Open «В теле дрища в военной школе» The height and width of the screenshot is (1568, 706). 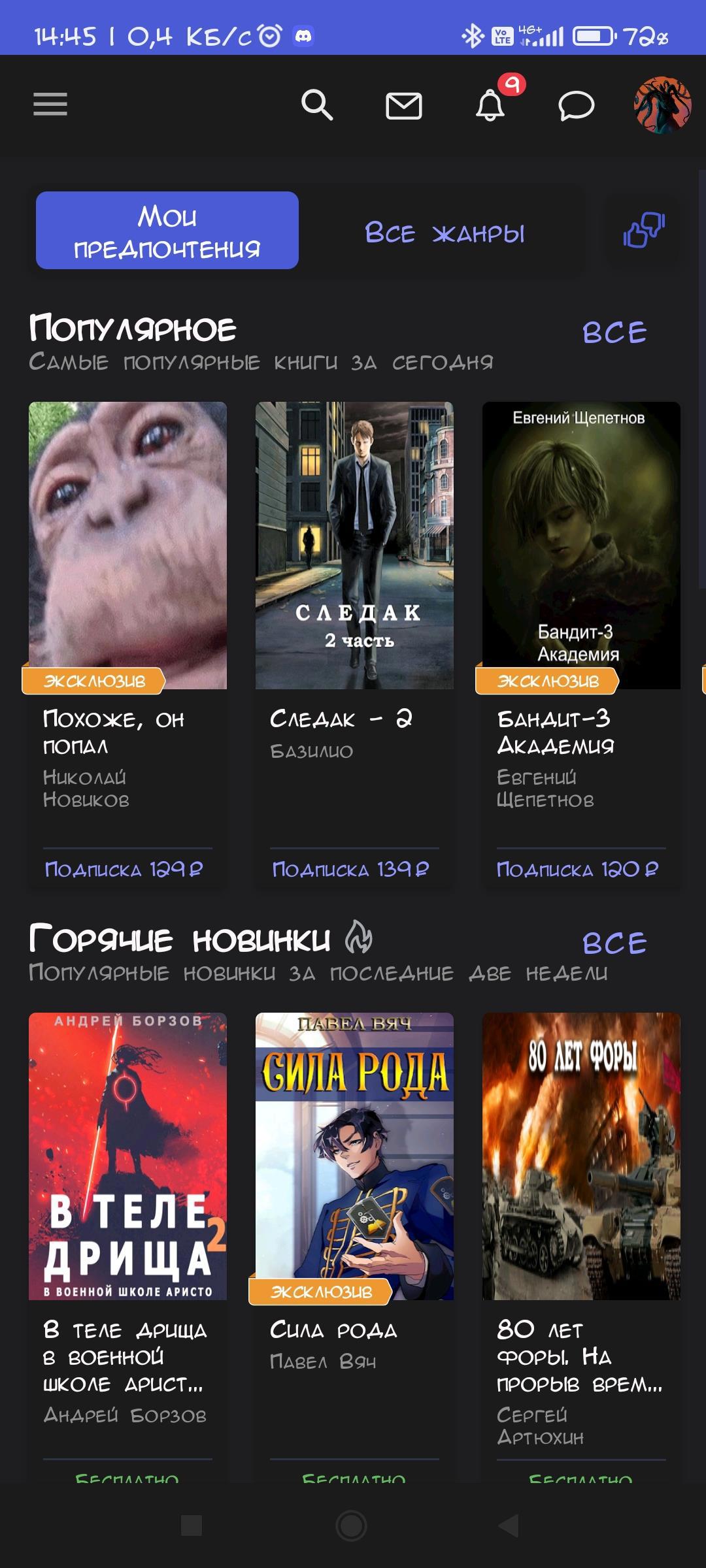[128, 1156]
